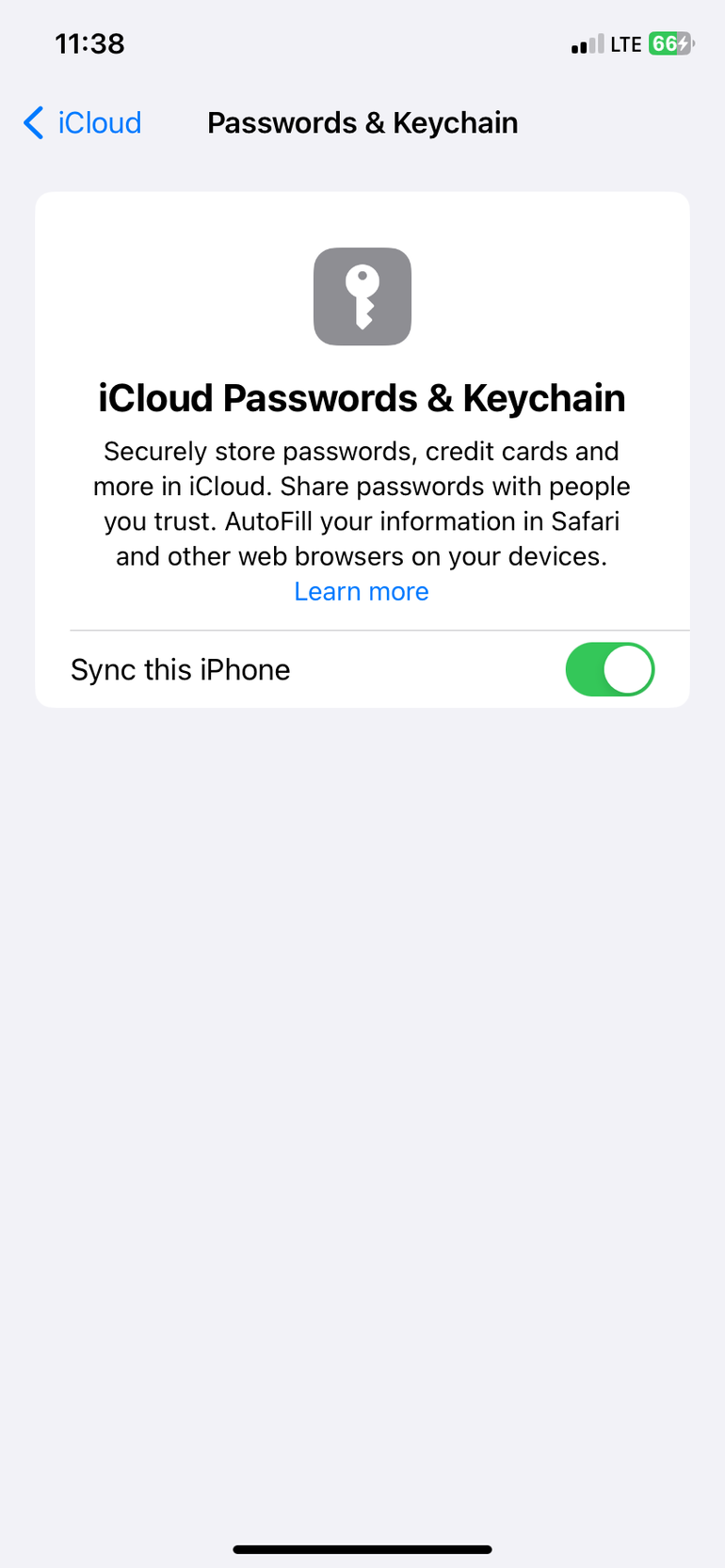
Task: Open the Learn more link
Action: point(362,591)
